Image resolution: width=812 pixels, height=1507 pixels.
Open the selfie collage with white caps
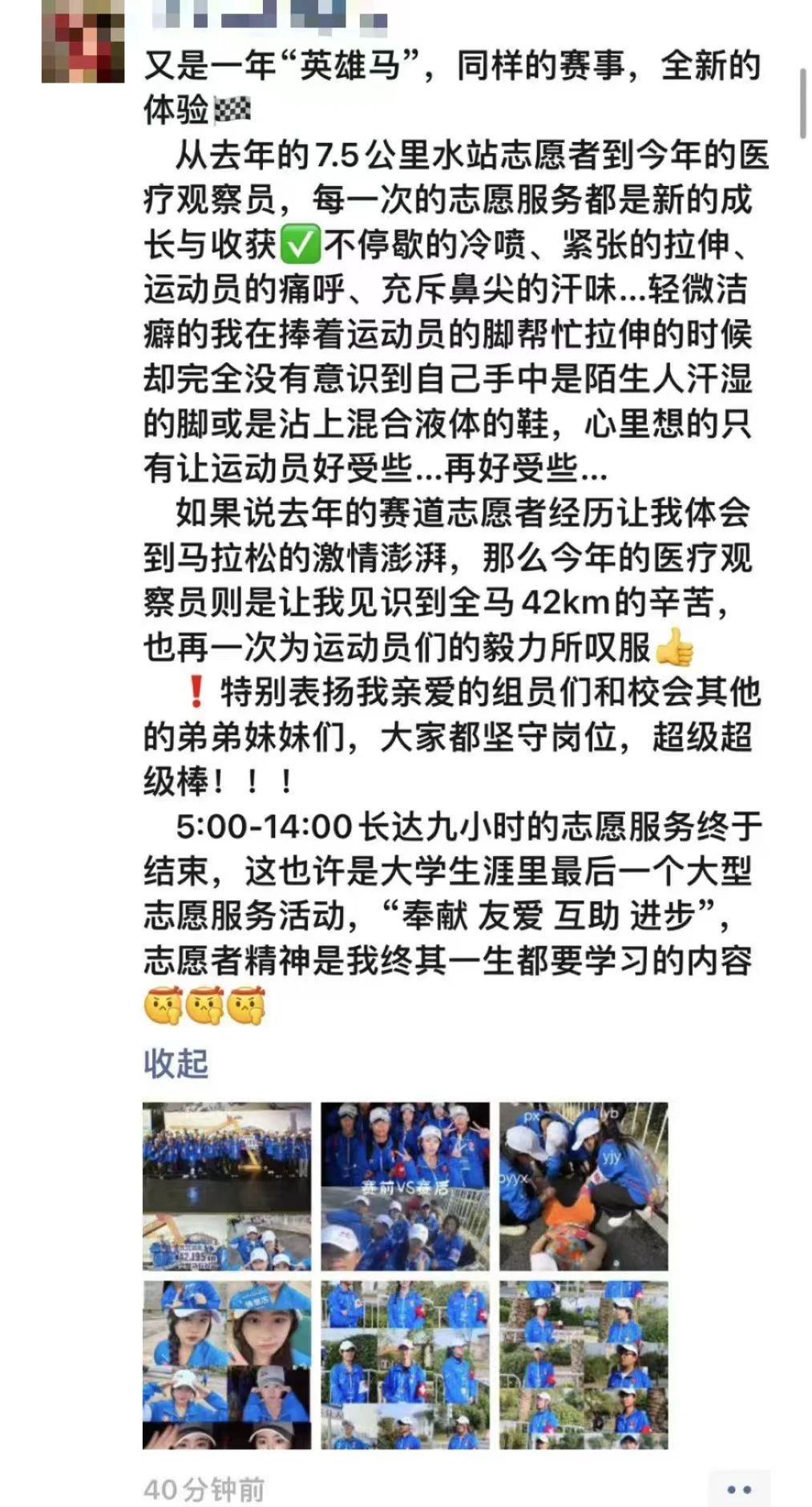(227, 1364)
